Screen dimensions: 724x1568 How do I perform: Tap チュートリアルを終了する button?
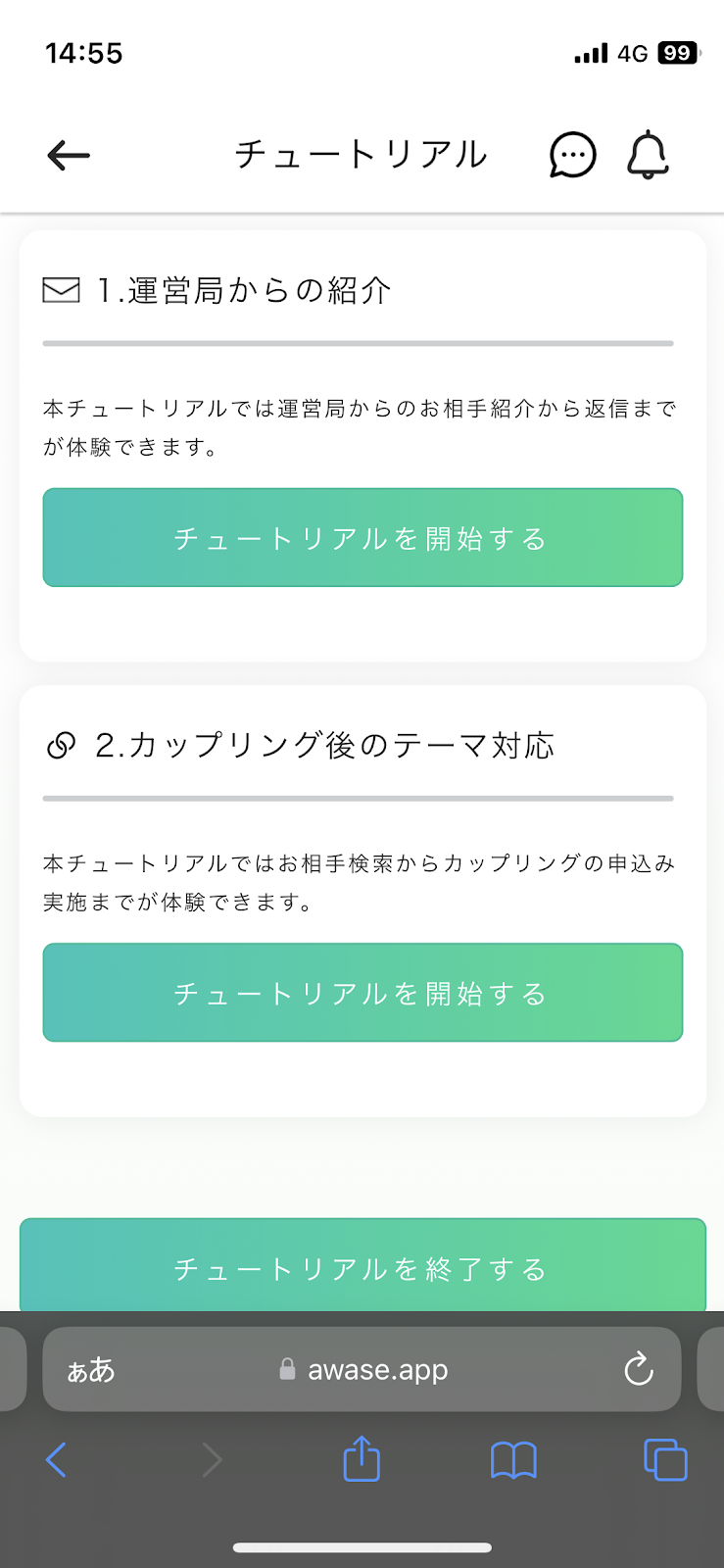(362, 1267)
